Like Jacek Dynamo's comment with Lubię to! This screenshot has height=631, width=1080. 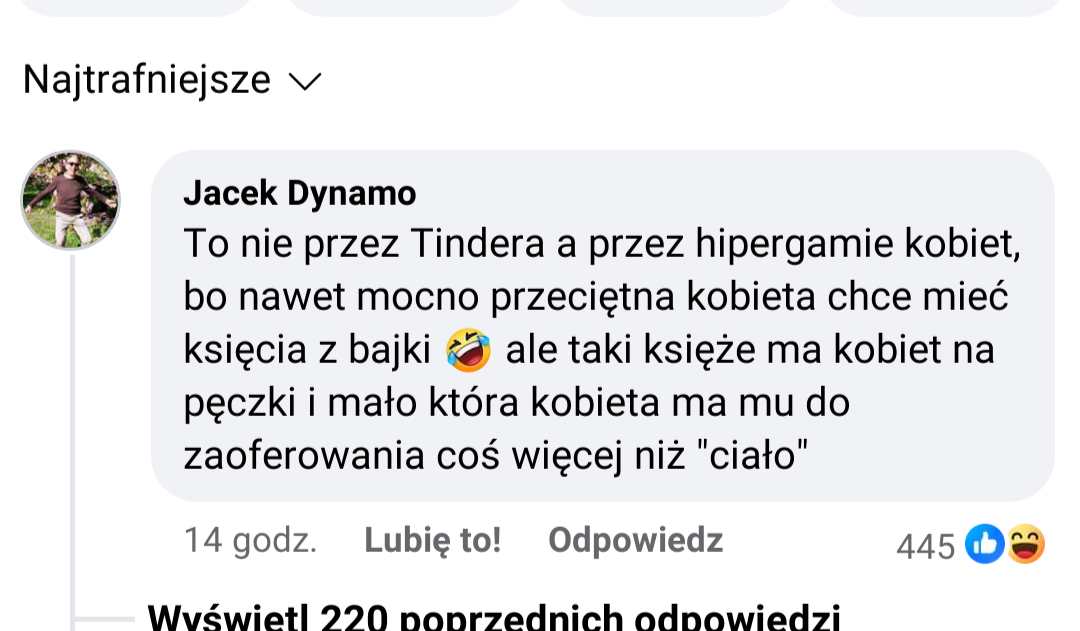(x=432, y=540)
